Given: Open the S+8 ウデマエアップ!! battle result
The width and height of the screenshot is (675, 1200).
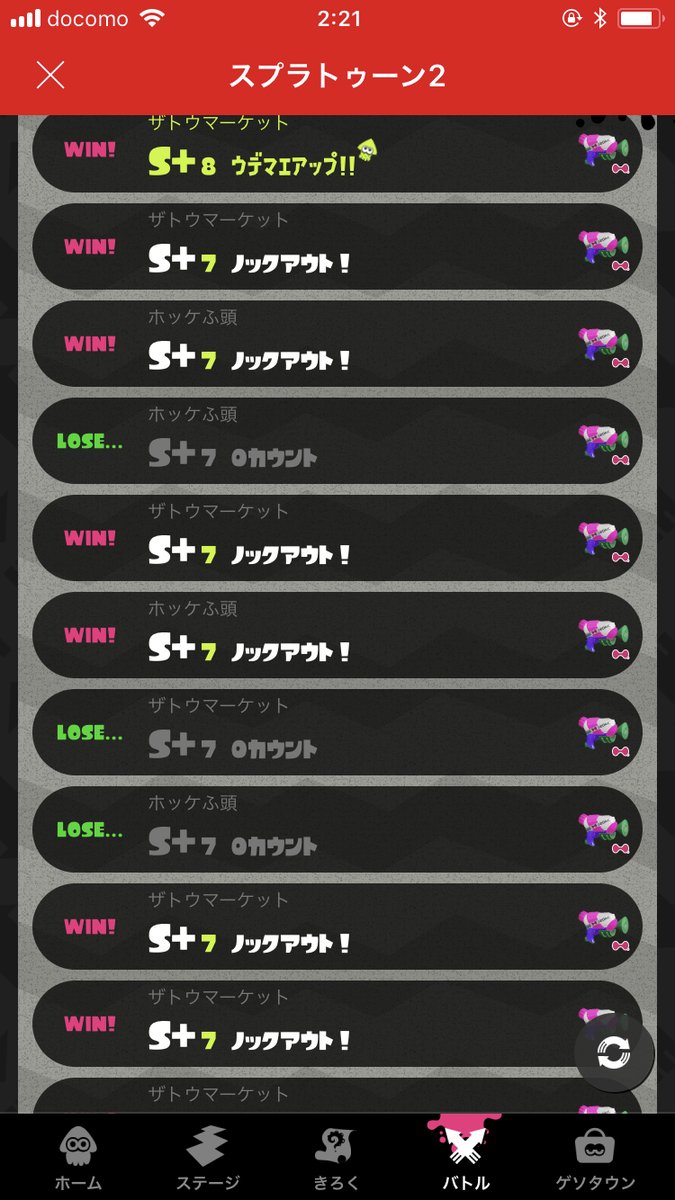Looking at the screenshot, I should pos(337,152).
